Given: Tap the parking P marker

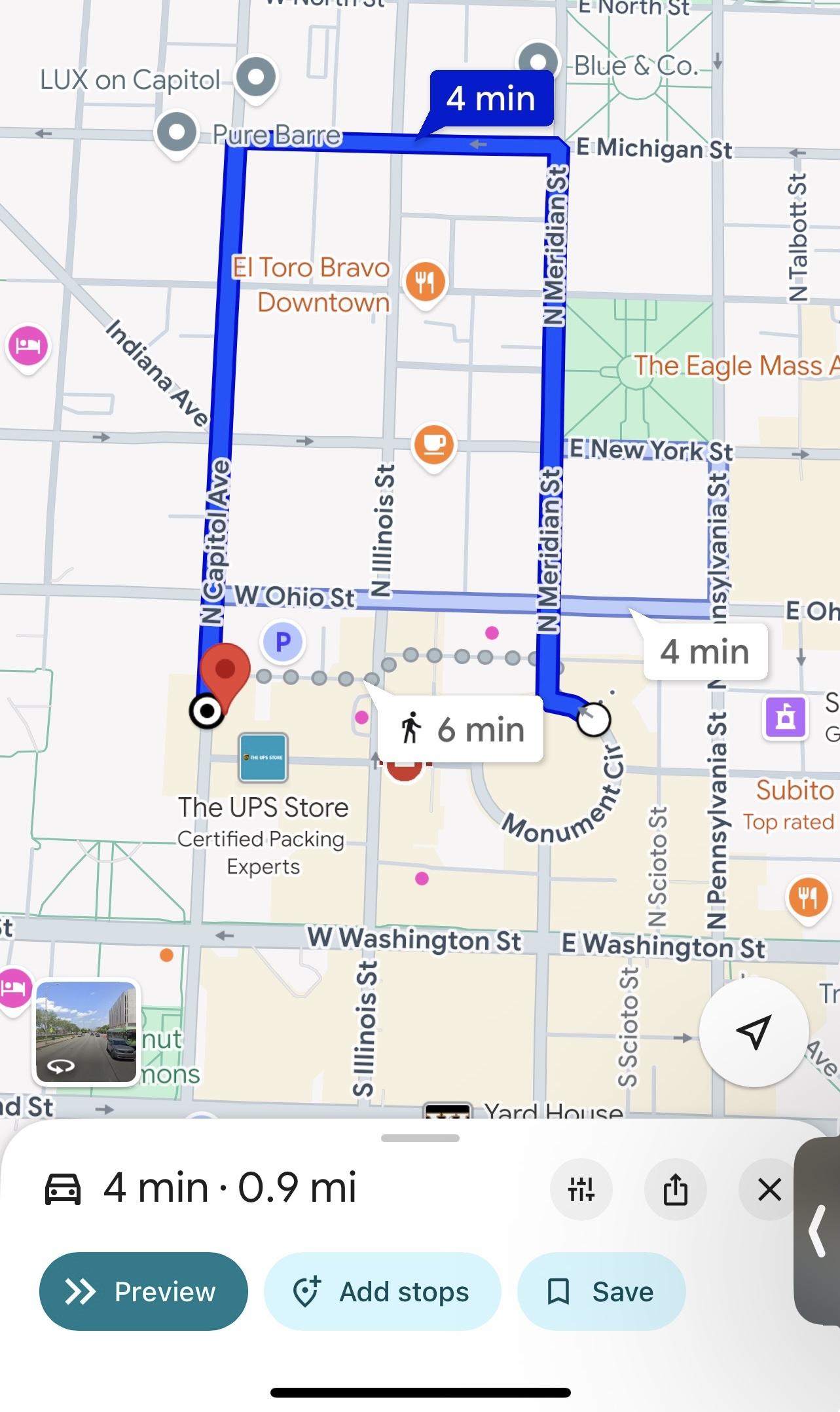Looking at the screenshot, I should click(x=282, y=641).
